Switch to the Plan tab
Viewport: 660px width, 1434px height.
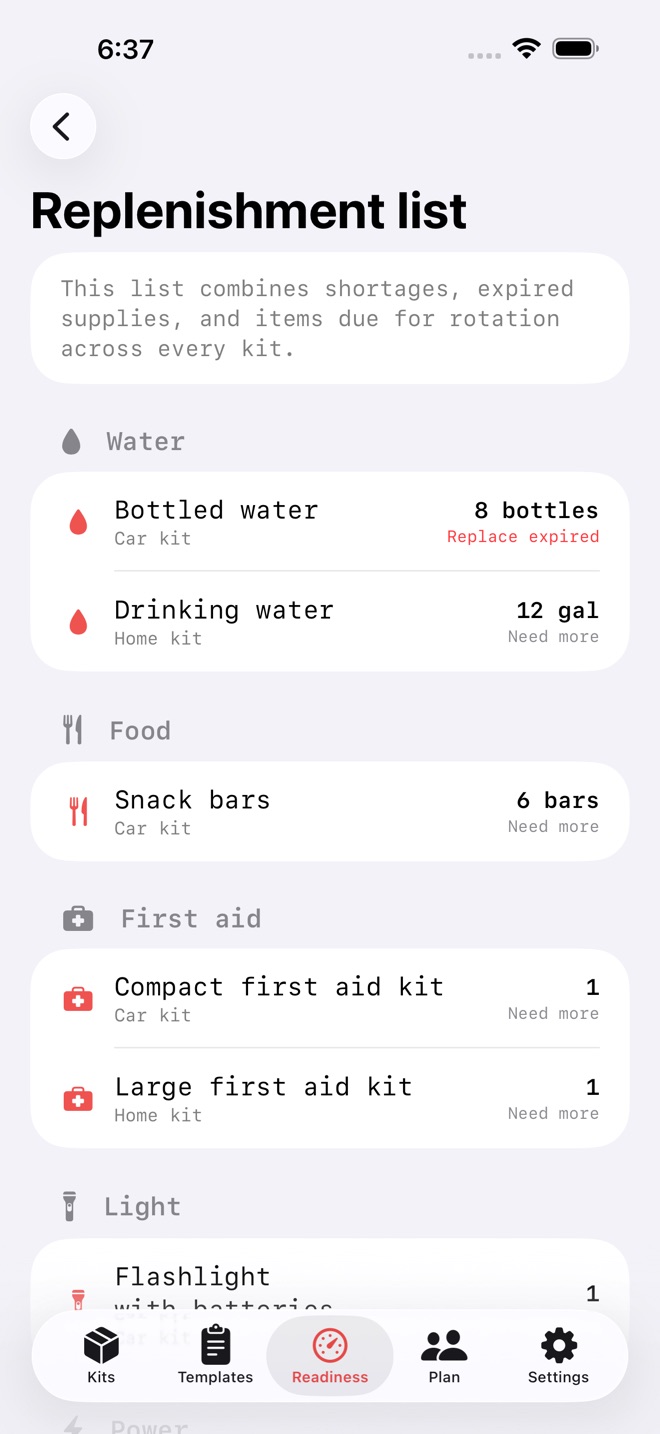(x=444, y=1356)
